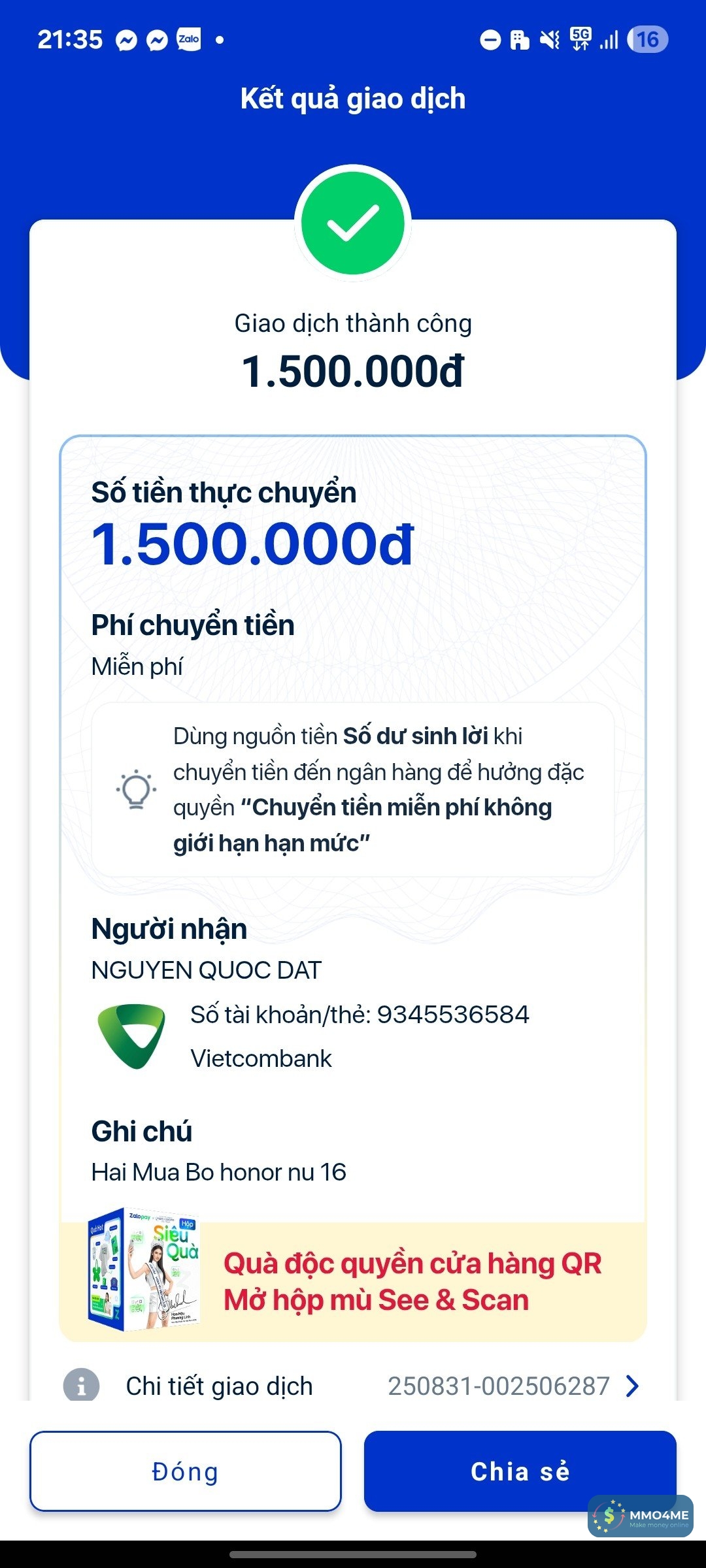Open Chi tiết giao dịch details
Viewport: 706px width, 1568px height.
(x=353, y=1386)
